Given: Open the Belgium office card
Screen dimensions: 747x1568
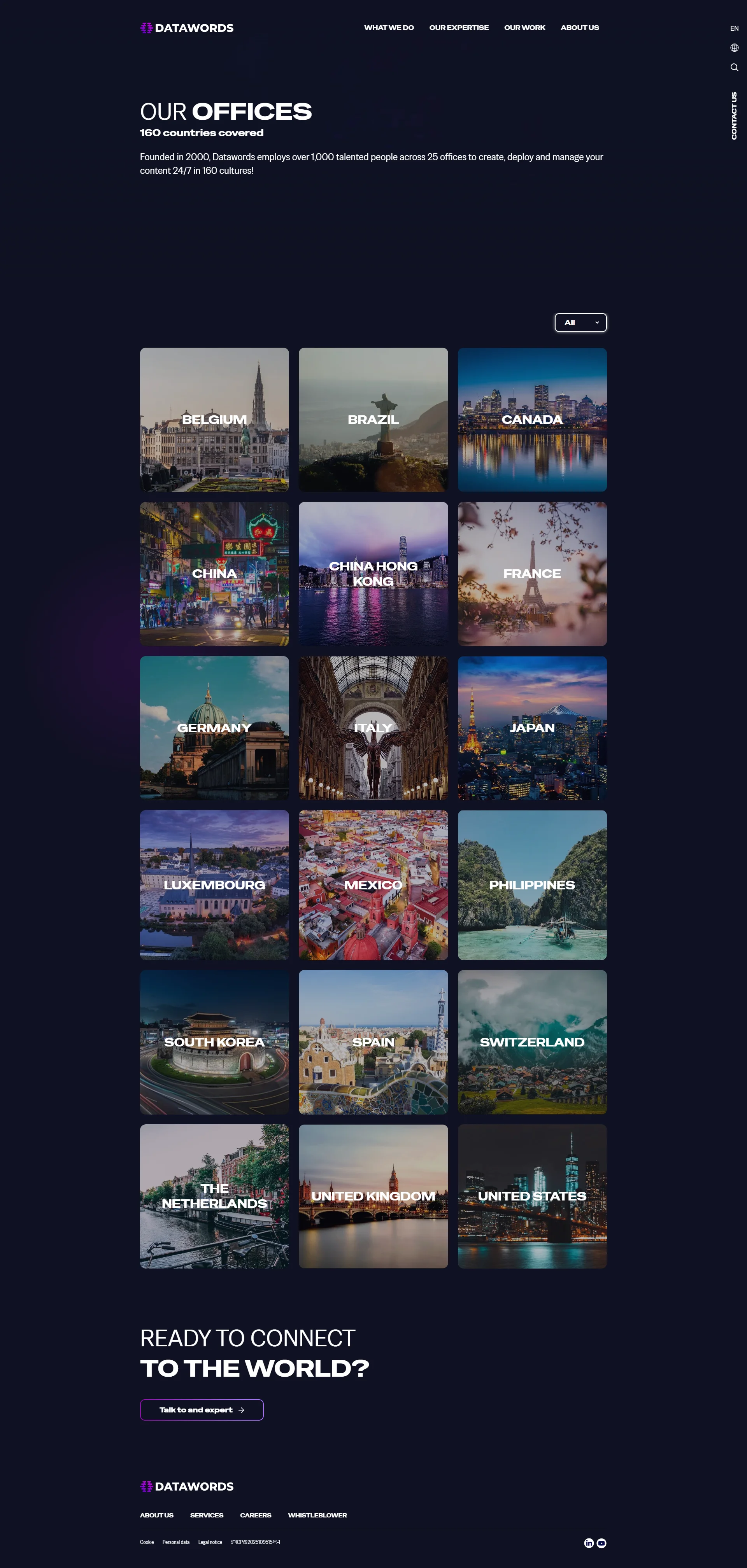Looking at the screenshot, I should (214, 419).
